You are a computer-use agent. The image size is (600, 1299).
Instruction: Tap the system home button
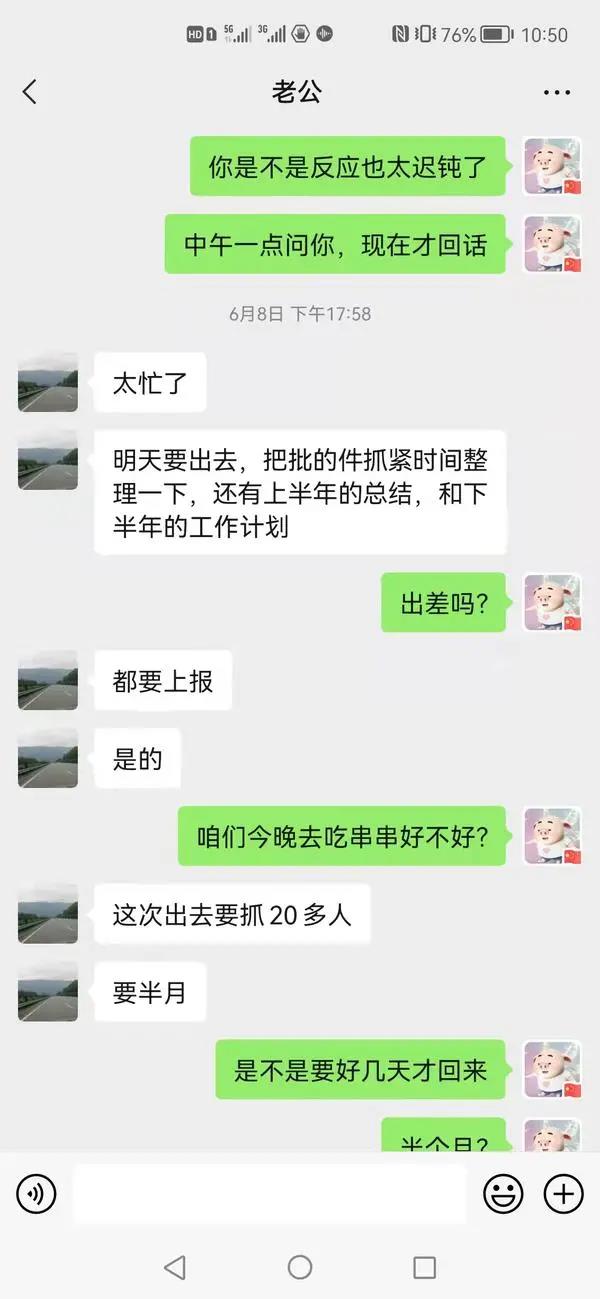click(300, 1268)
